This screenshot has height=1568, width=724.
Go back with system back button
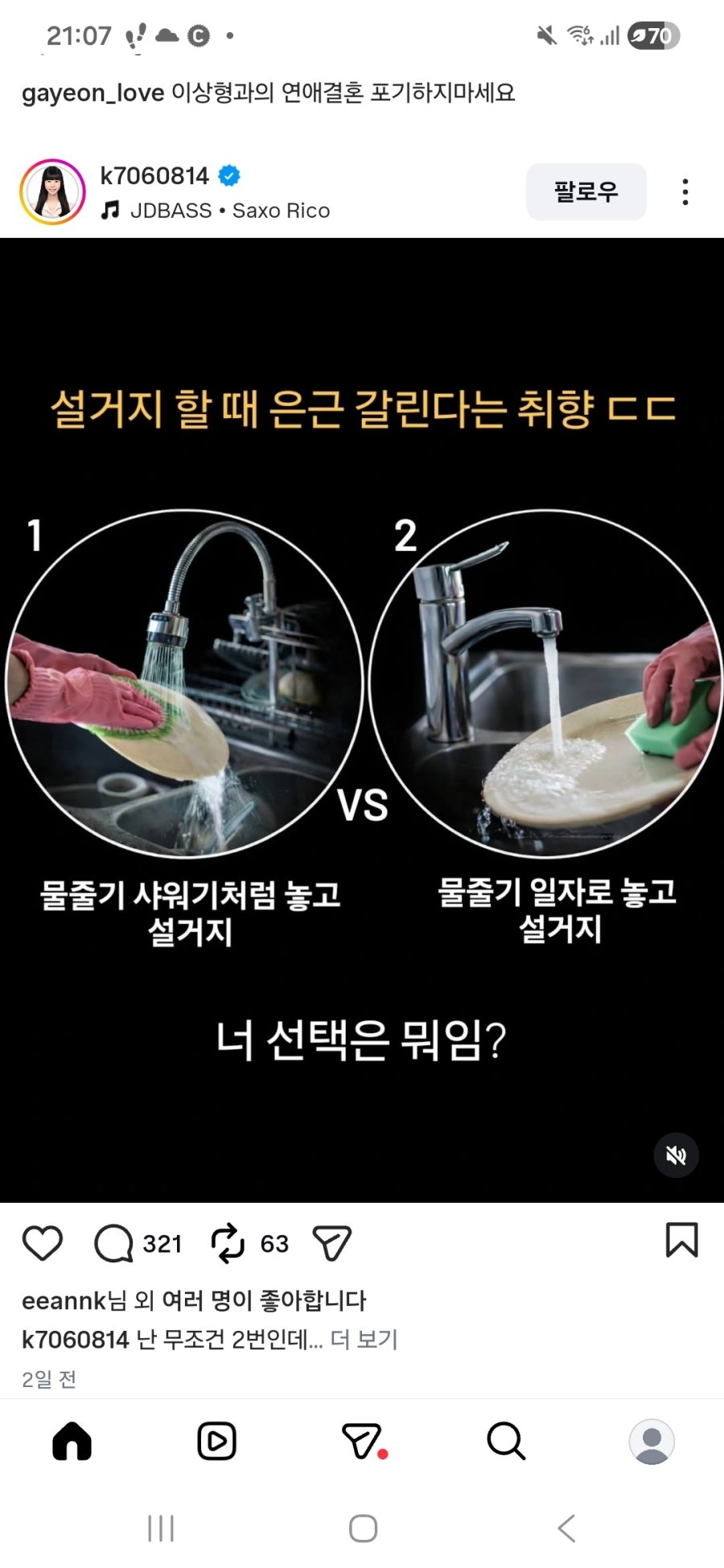(x=566, y=1528)
